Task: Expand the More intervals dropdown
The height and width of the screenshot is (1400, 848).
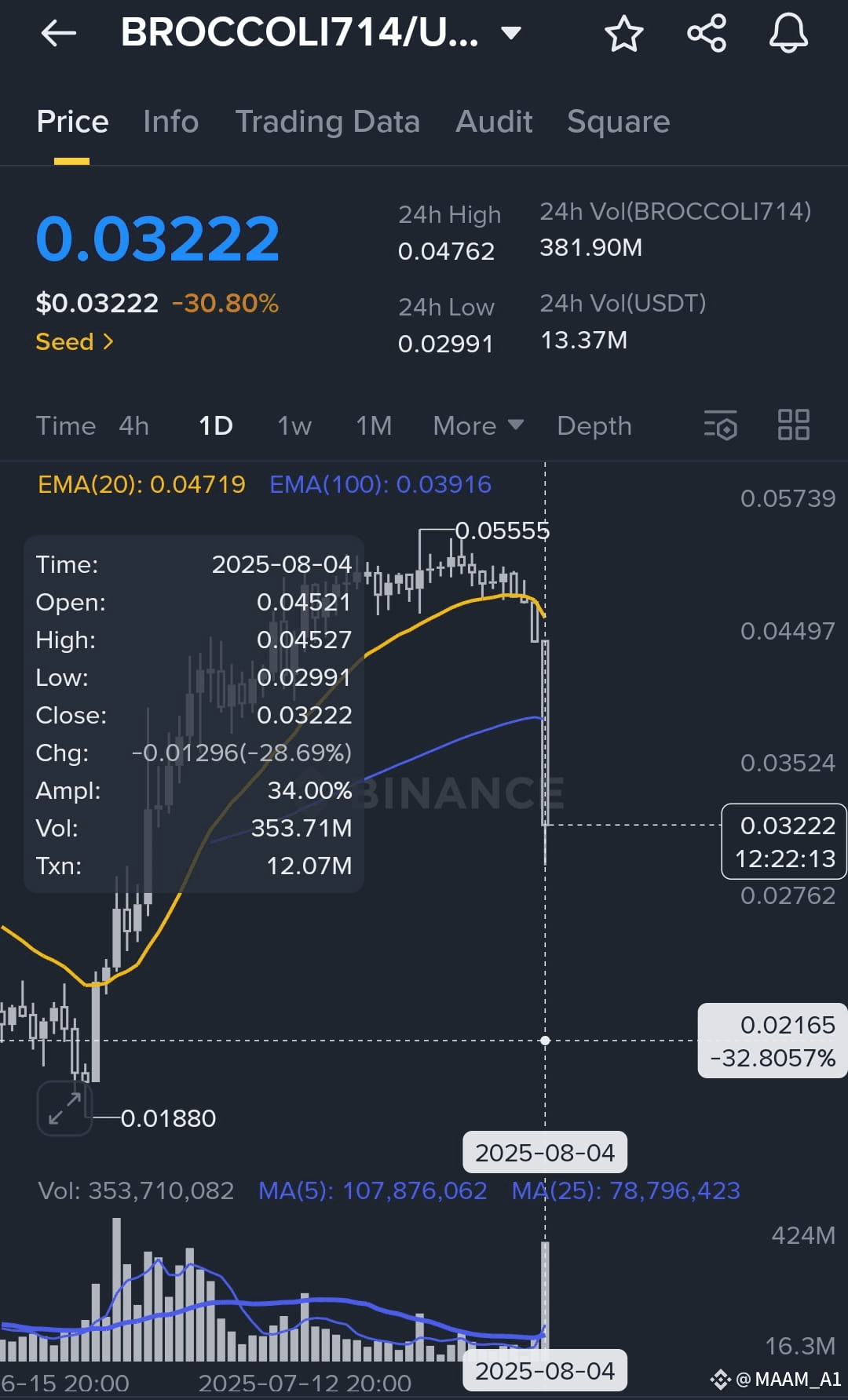Action: 477,426
